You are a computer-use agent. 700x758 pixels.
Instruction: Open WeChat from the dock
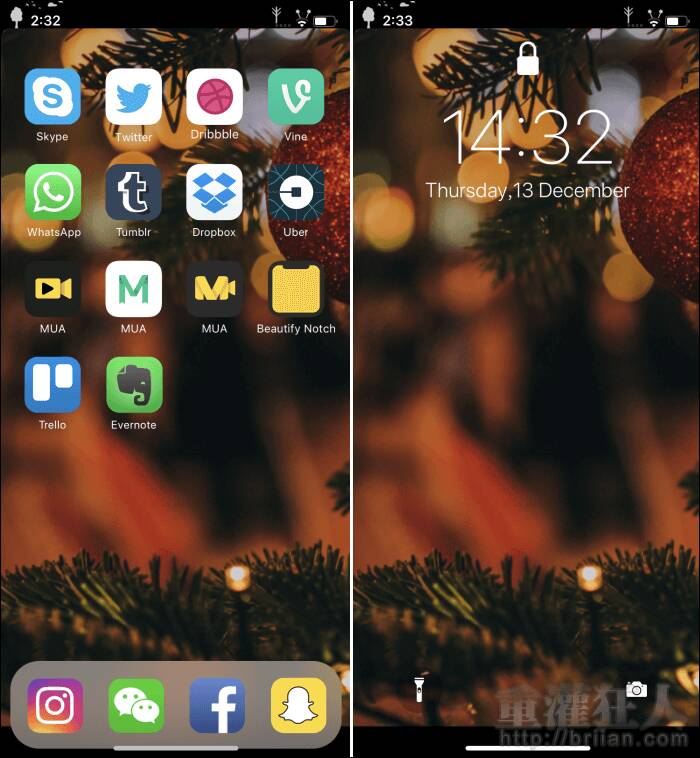click(136, 705)
